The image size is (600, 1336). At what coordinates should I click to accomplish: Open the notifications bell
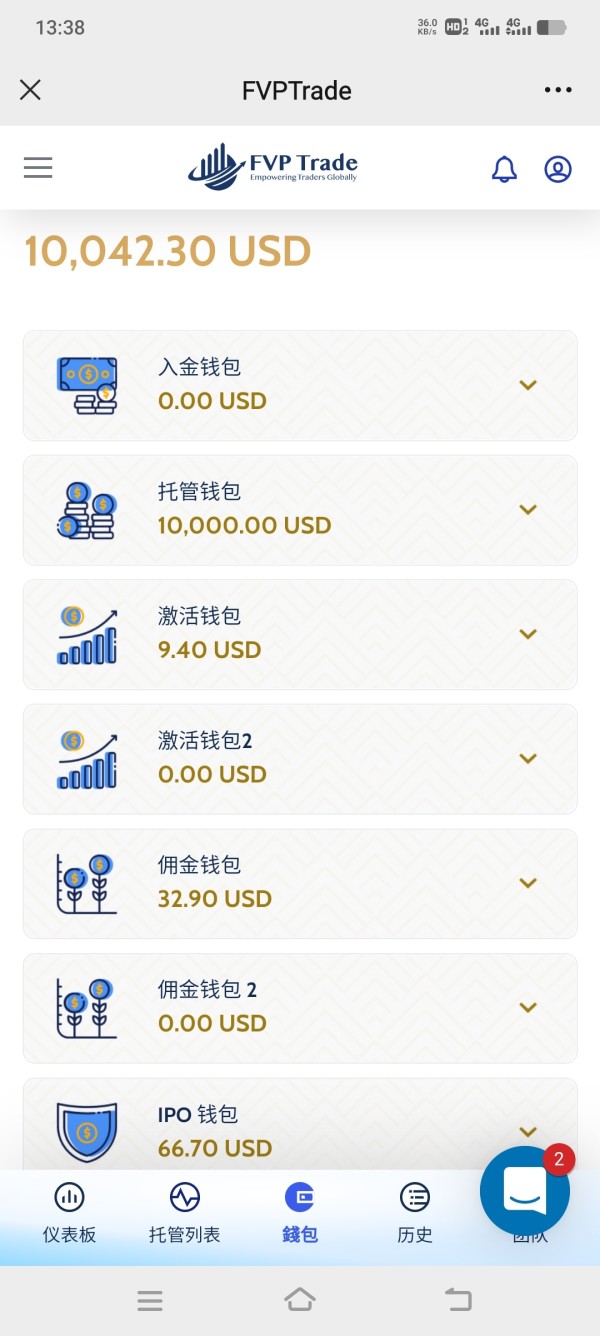pyautogui.click(x=505, y=169)
